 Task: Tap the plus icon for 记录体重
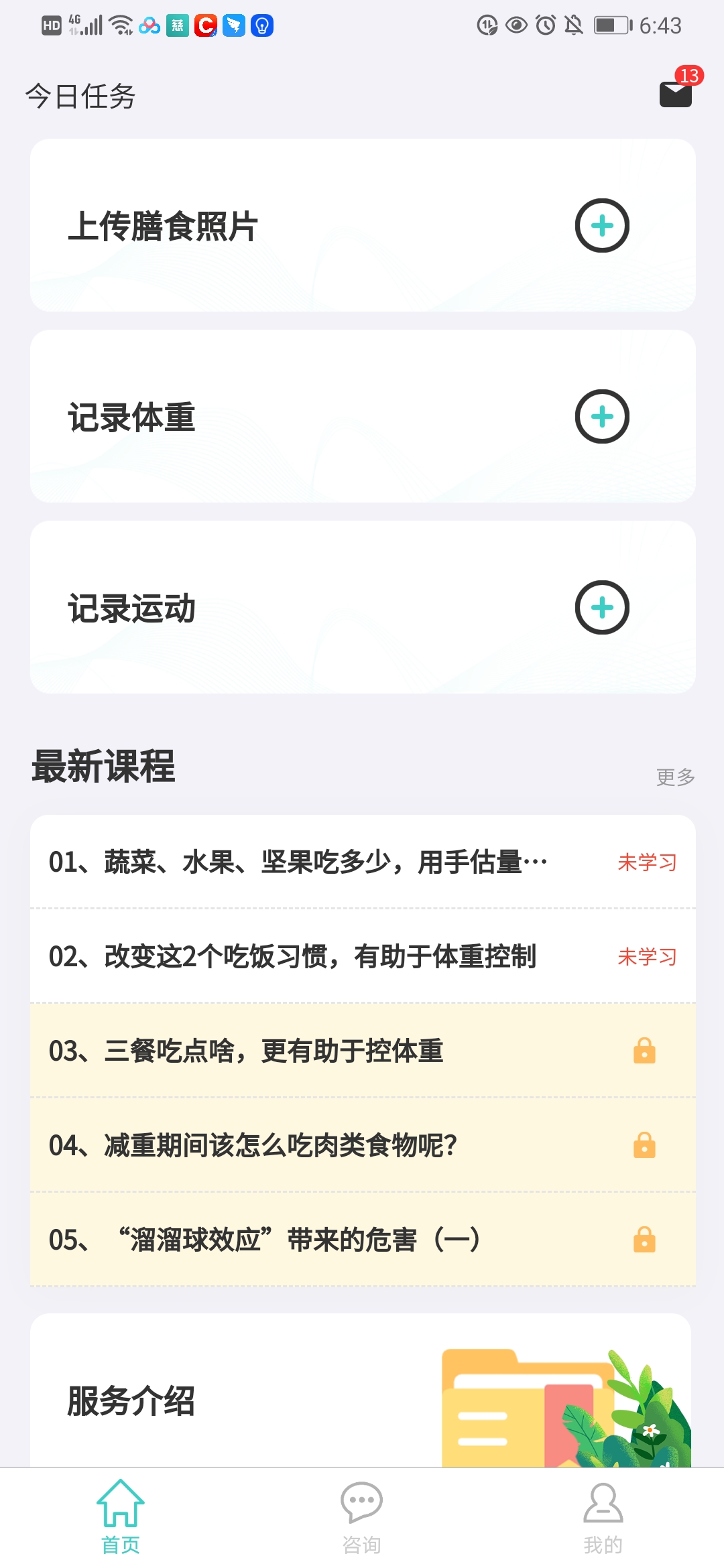[602, 417]
